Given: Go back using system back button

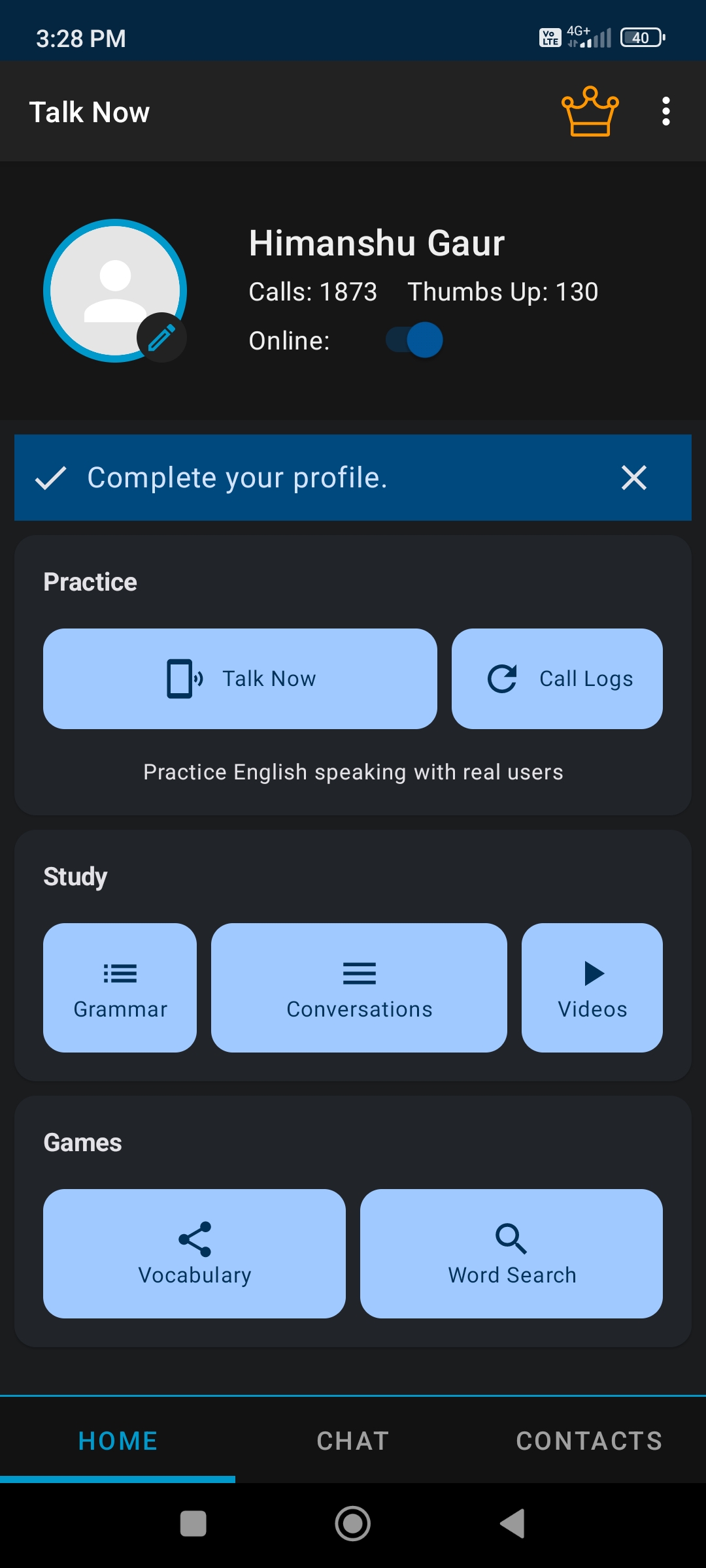Looking at the screenshot, I should [x=513, y=1524].
